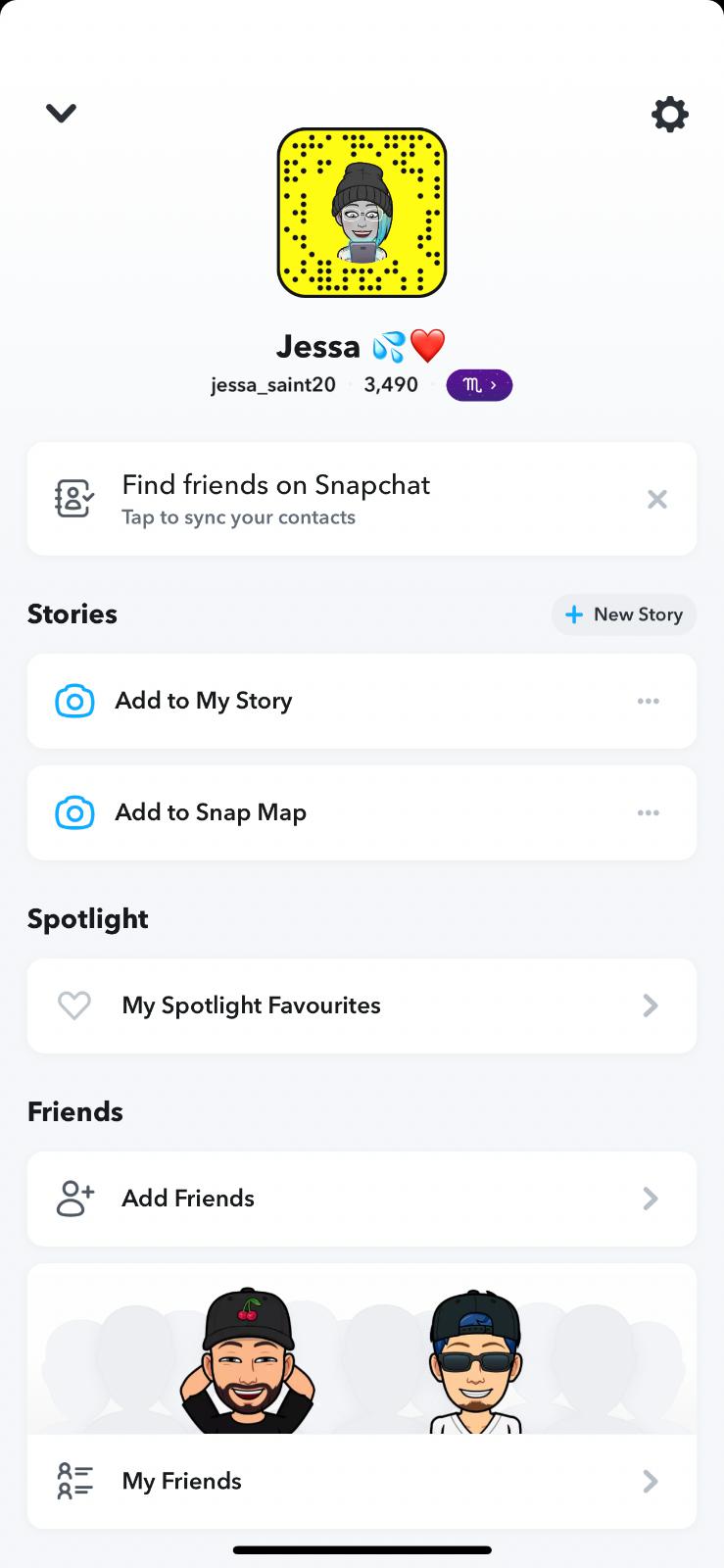Open options for Add to Snap Map
The height and width of the screenshot is (1568, 724).
tap(649, 812)
